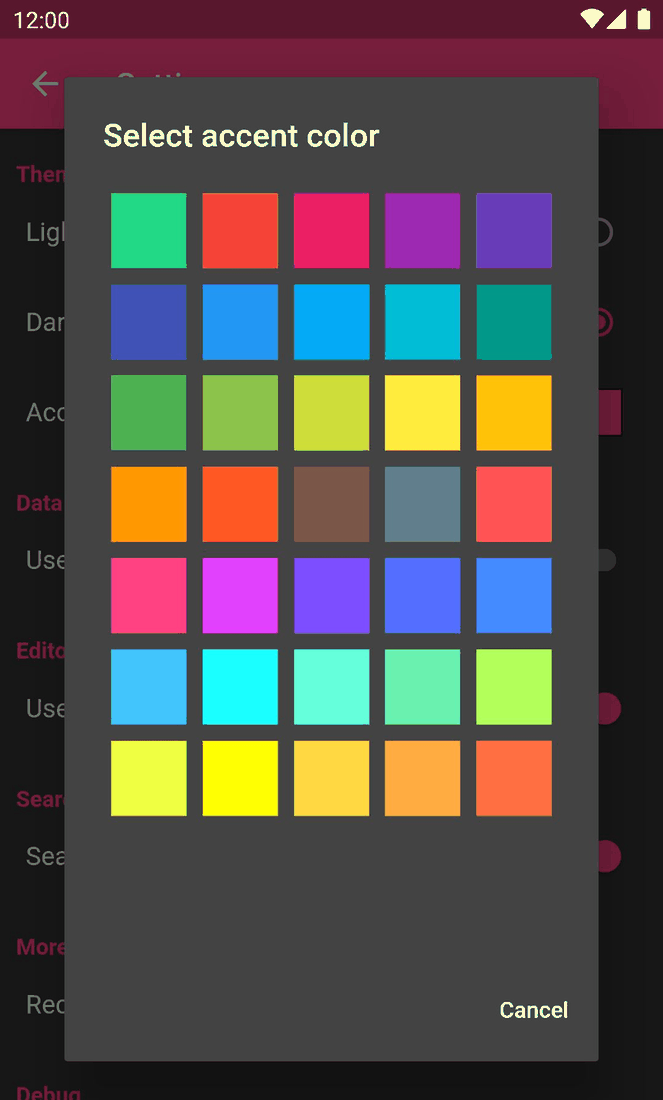
Task: Select the teal swatch
Action: pos(513,322)
